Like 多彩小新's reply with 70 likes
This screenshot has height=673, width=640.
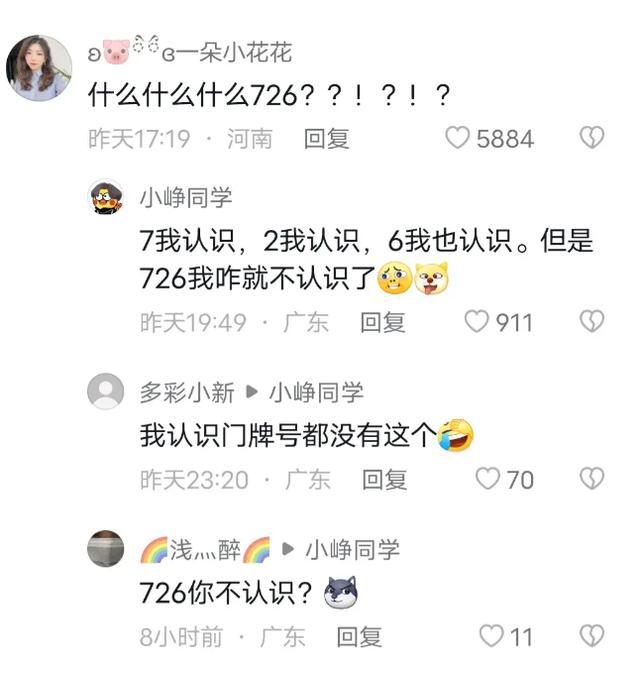(x=487, y=479)
